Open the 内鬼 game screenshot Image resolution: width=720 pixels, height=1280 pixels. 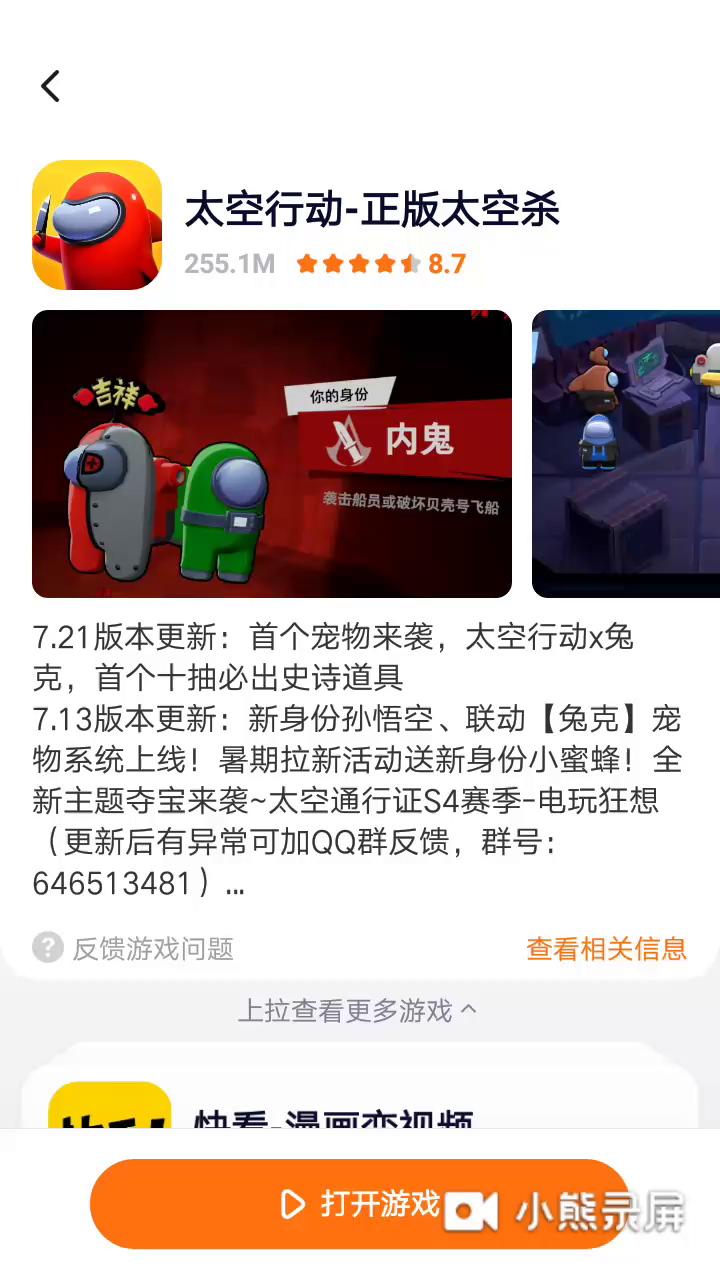[271, 453]
